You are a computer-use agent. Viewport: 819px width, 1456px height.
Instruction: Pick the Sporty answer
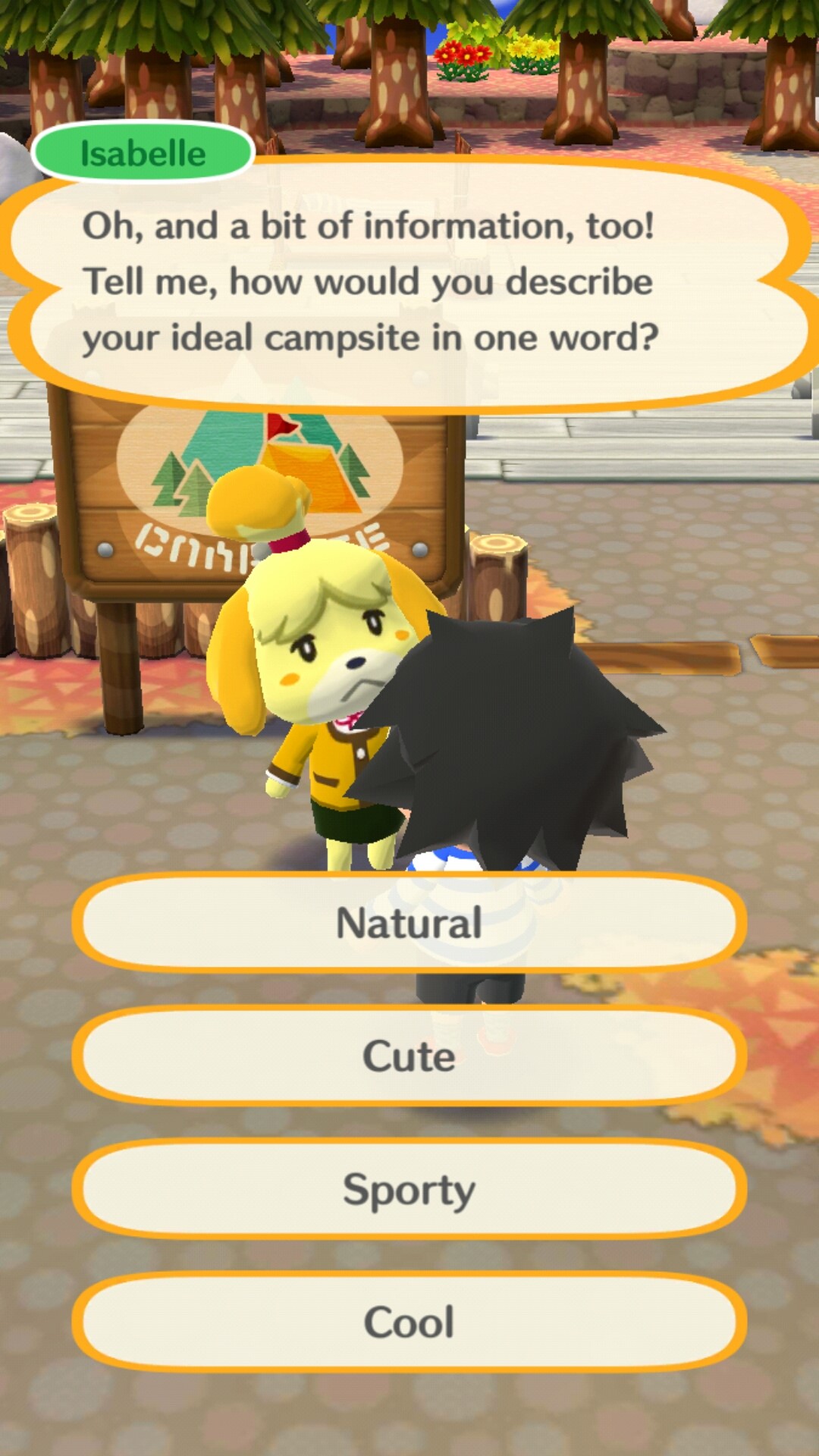(409, 1189)
